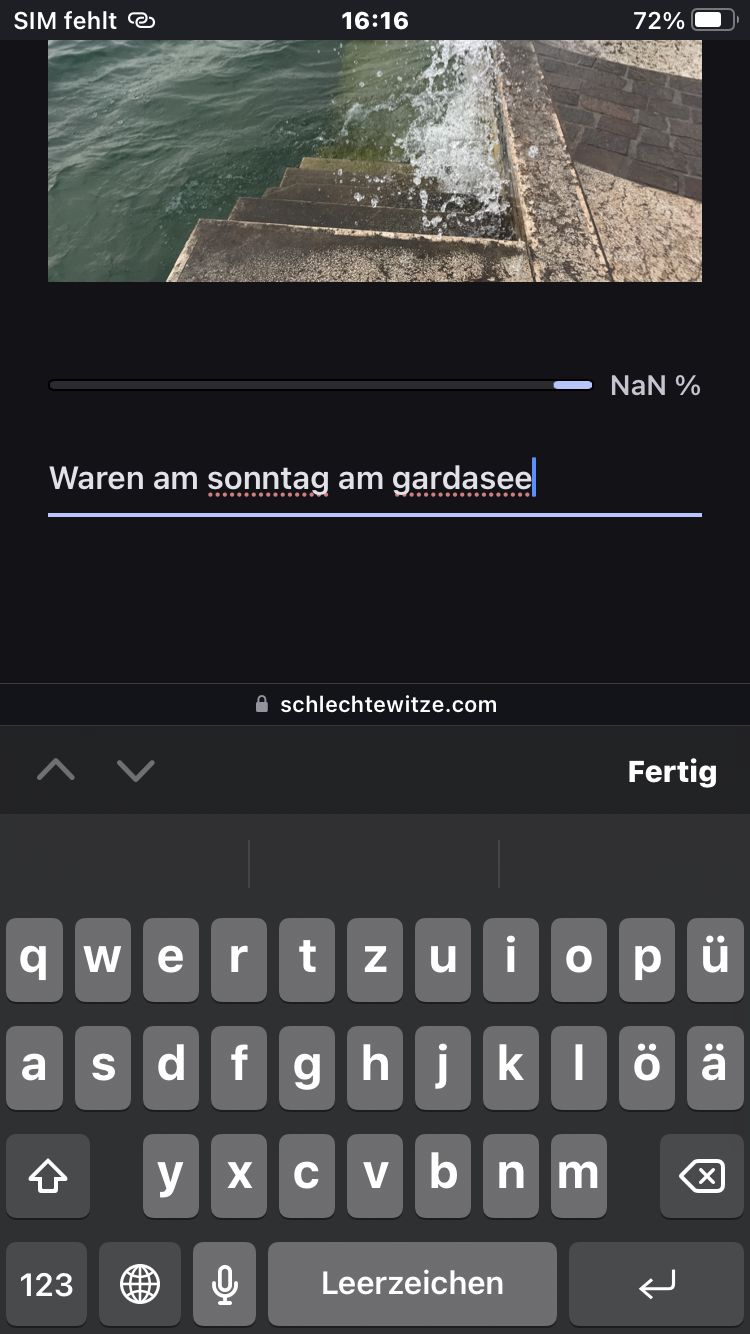
Task: Enable shift on the keyboard
Action: [47, 1177]
